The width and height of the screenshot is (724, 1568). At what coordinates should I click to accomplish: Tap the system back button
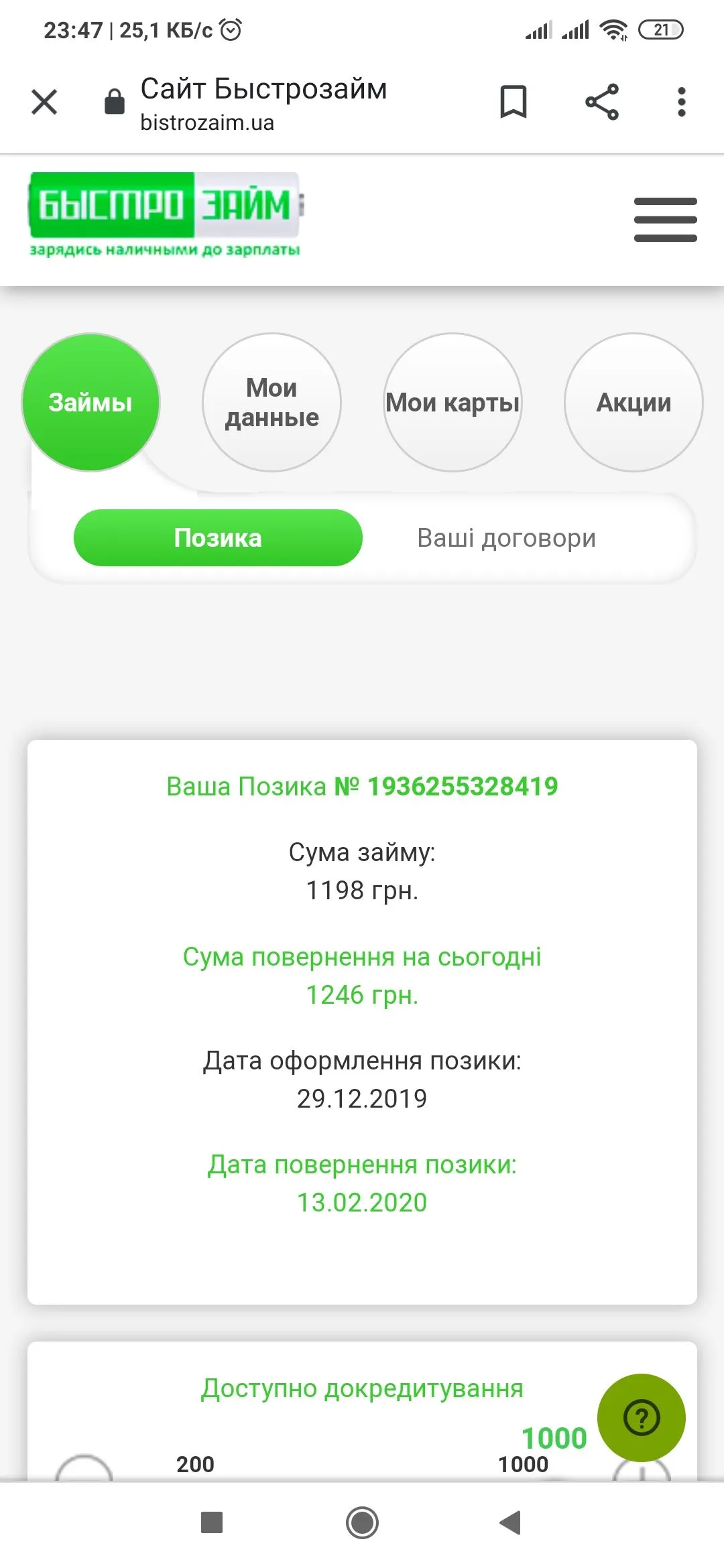tap(511, 1522)
